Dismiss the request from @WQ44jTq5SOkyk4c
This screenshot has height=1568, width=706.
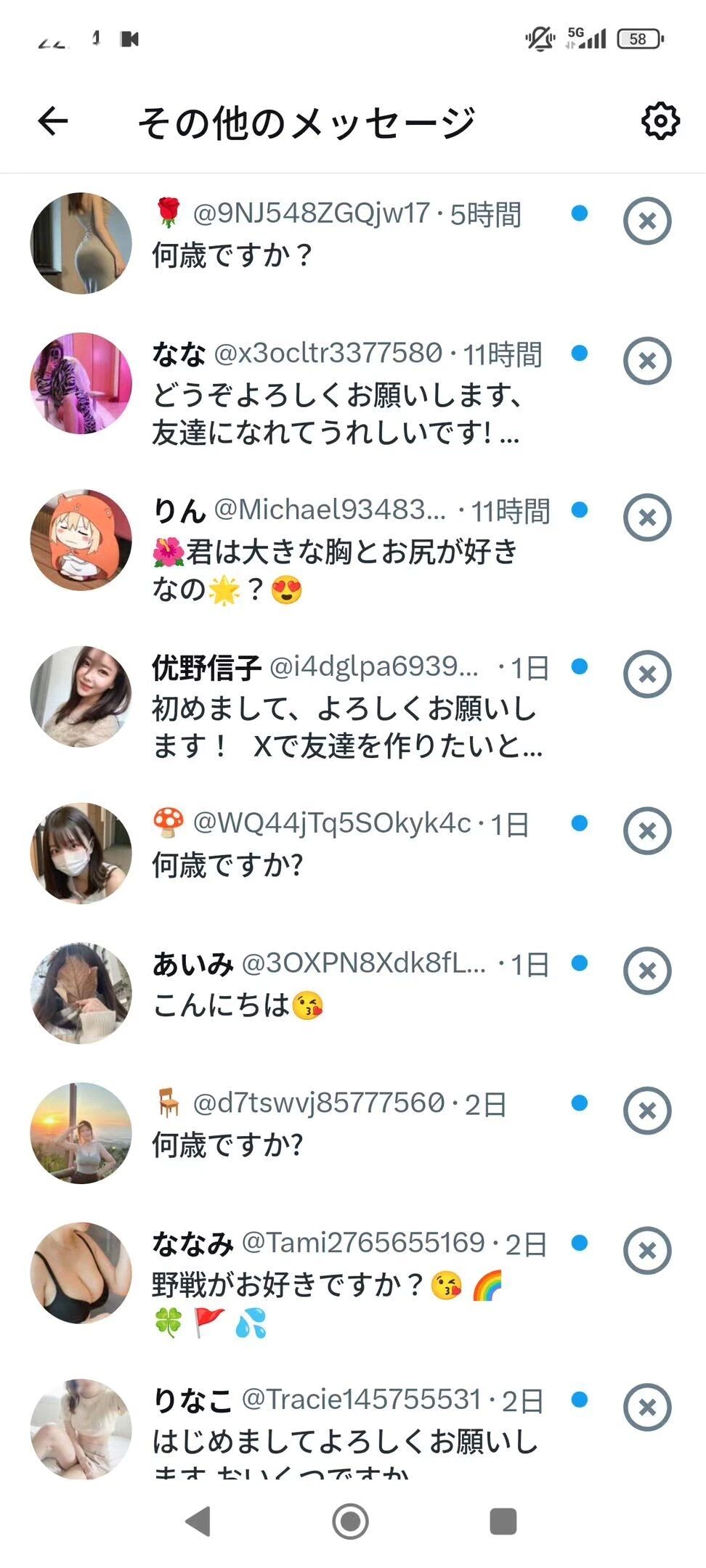[x=647, y=831]
